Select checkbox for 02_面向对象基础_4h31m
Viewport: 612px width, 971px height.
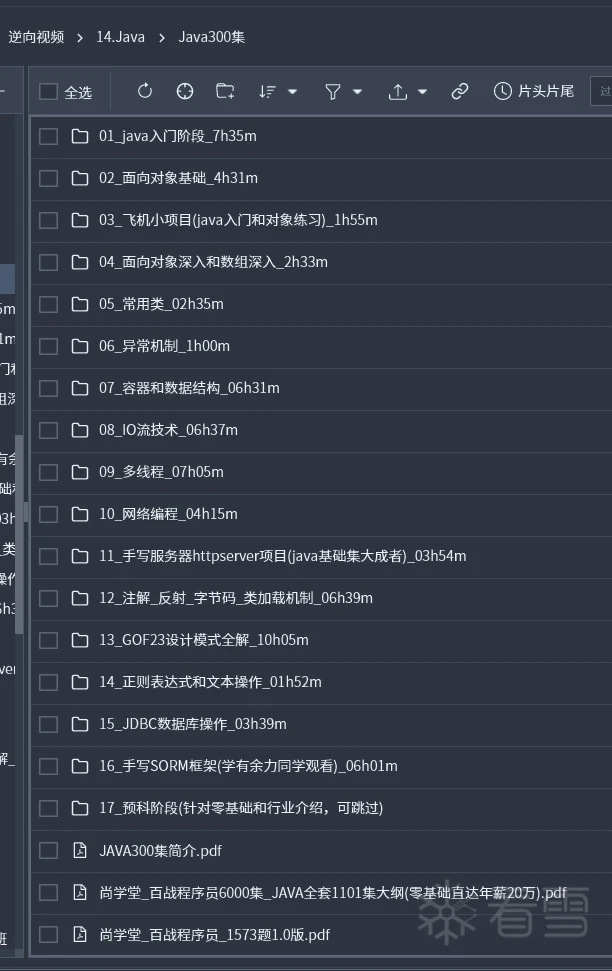(x=48, y=178)
